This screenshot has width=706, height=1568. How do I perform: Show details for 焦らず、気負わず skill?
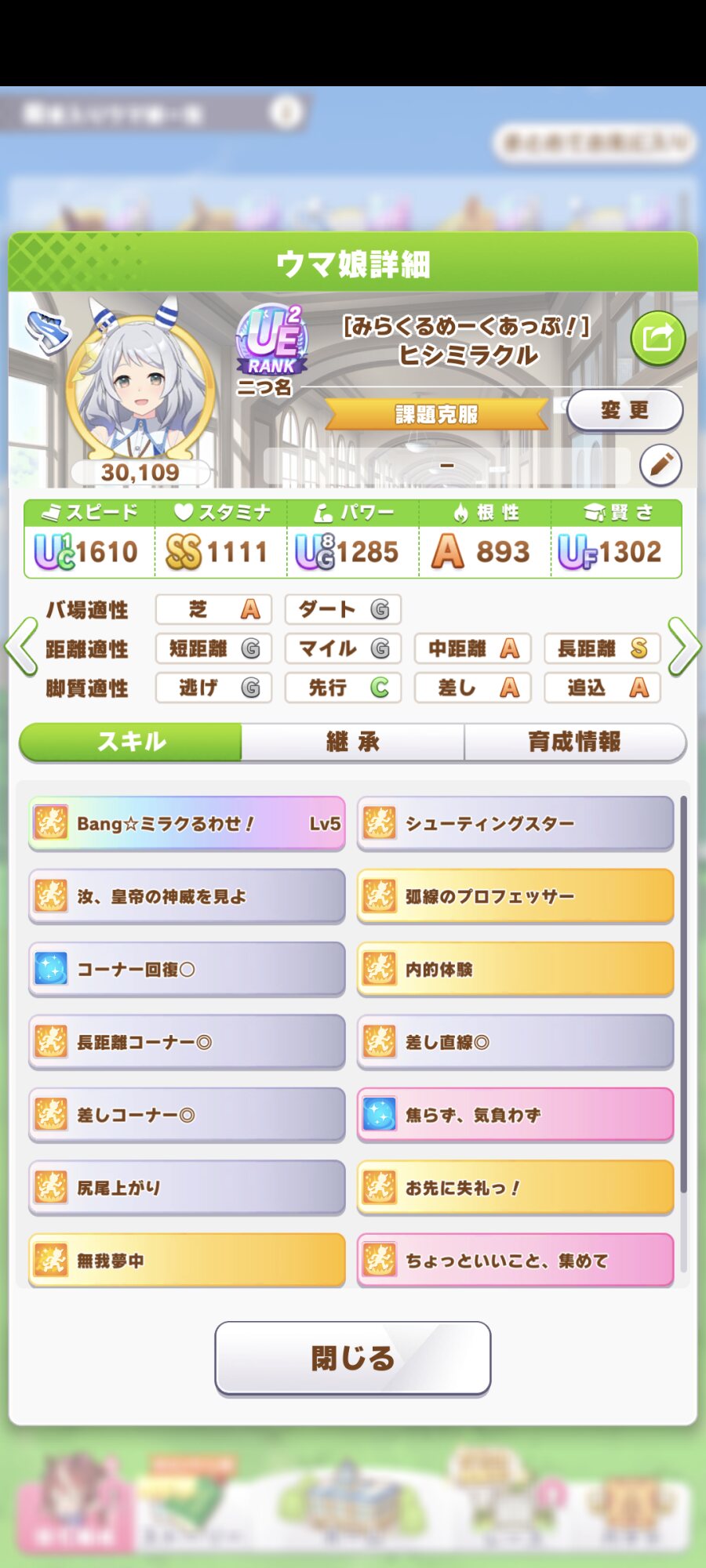point(515,1115)
